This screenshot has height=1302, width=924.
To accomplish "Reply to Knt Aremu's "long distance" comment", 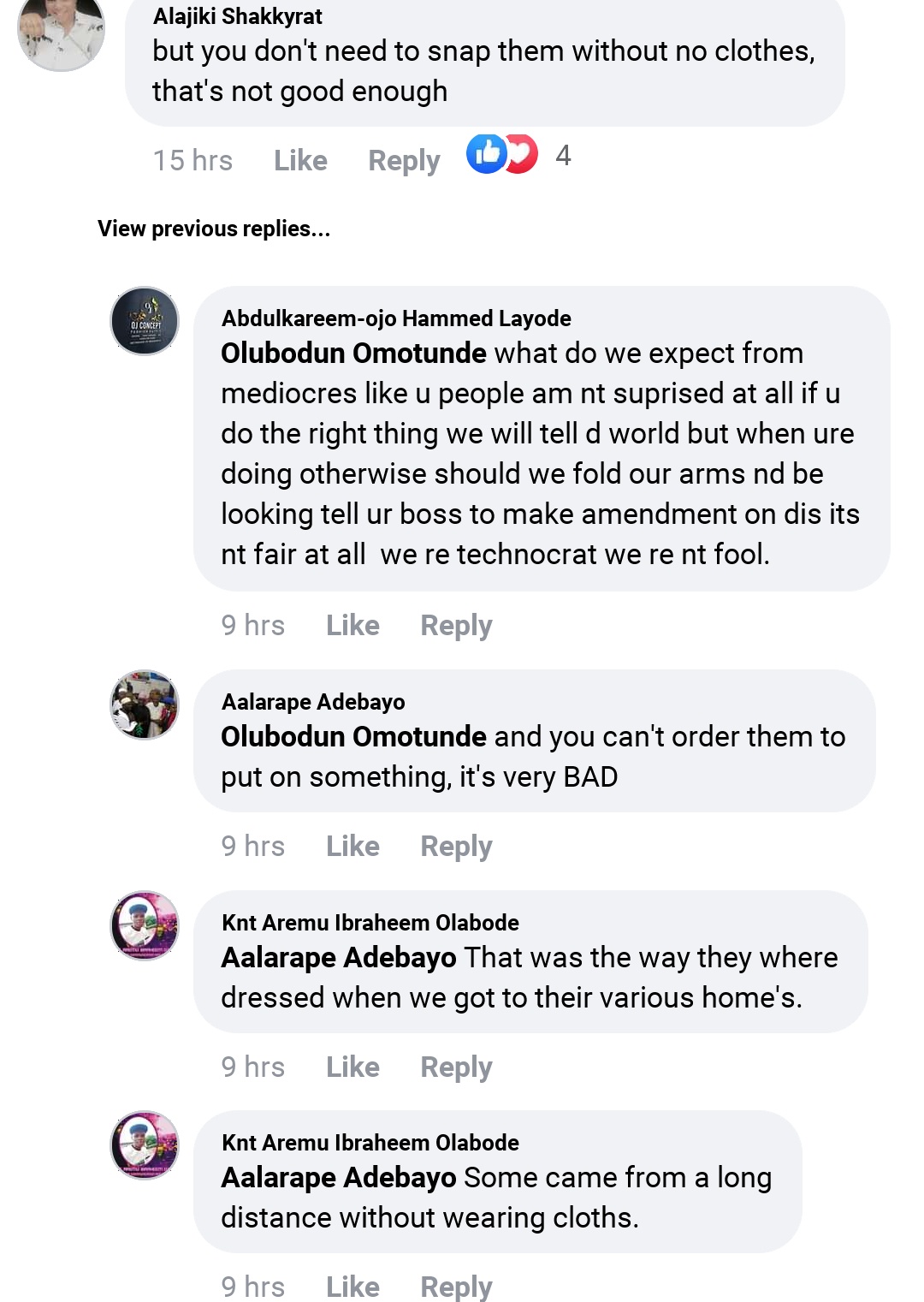I will click(456, 1287).
